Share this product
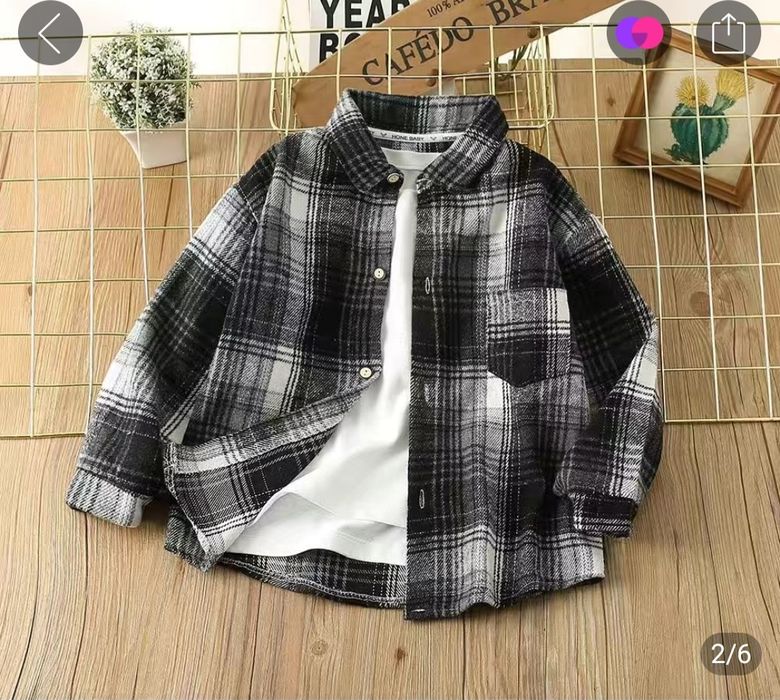Screen dimensions: 780x700 point(729,33)
